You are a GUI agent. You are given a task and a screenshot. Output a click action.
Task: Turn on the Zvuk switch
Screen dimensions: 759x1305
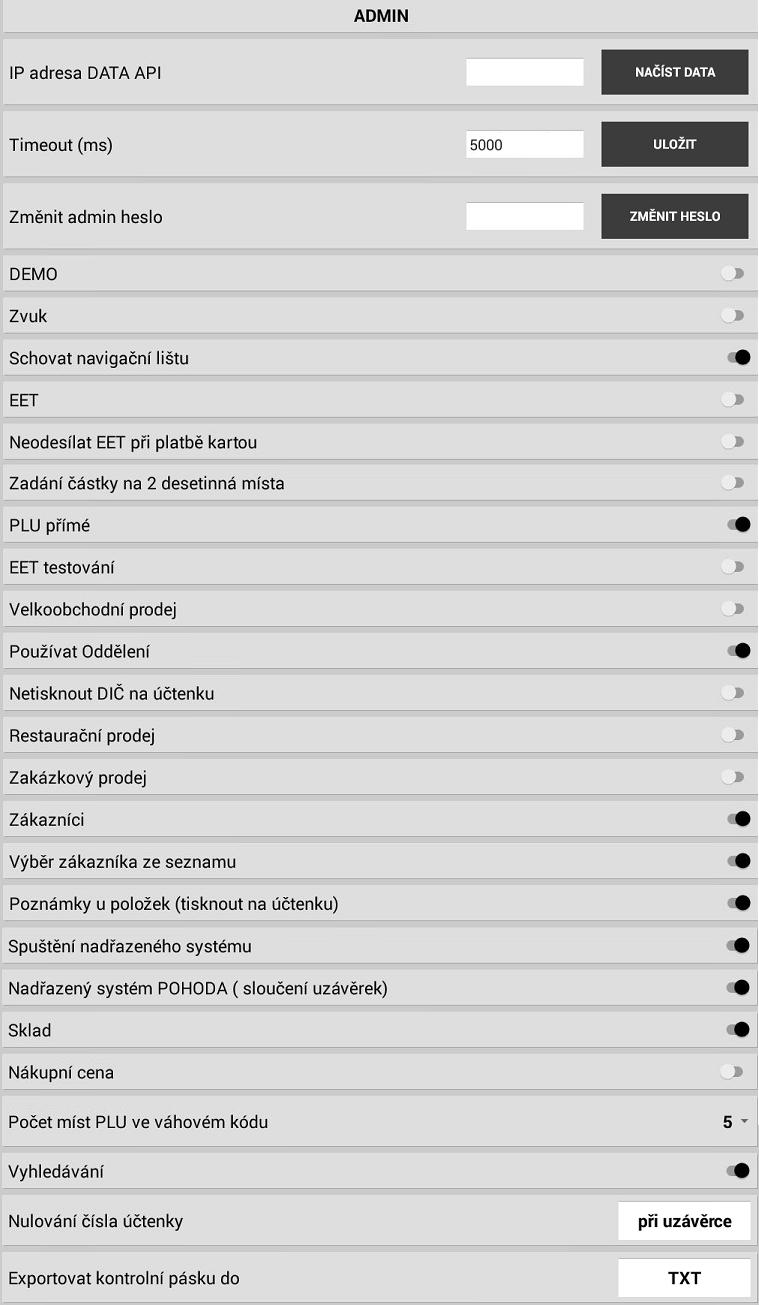coord(734,316)
